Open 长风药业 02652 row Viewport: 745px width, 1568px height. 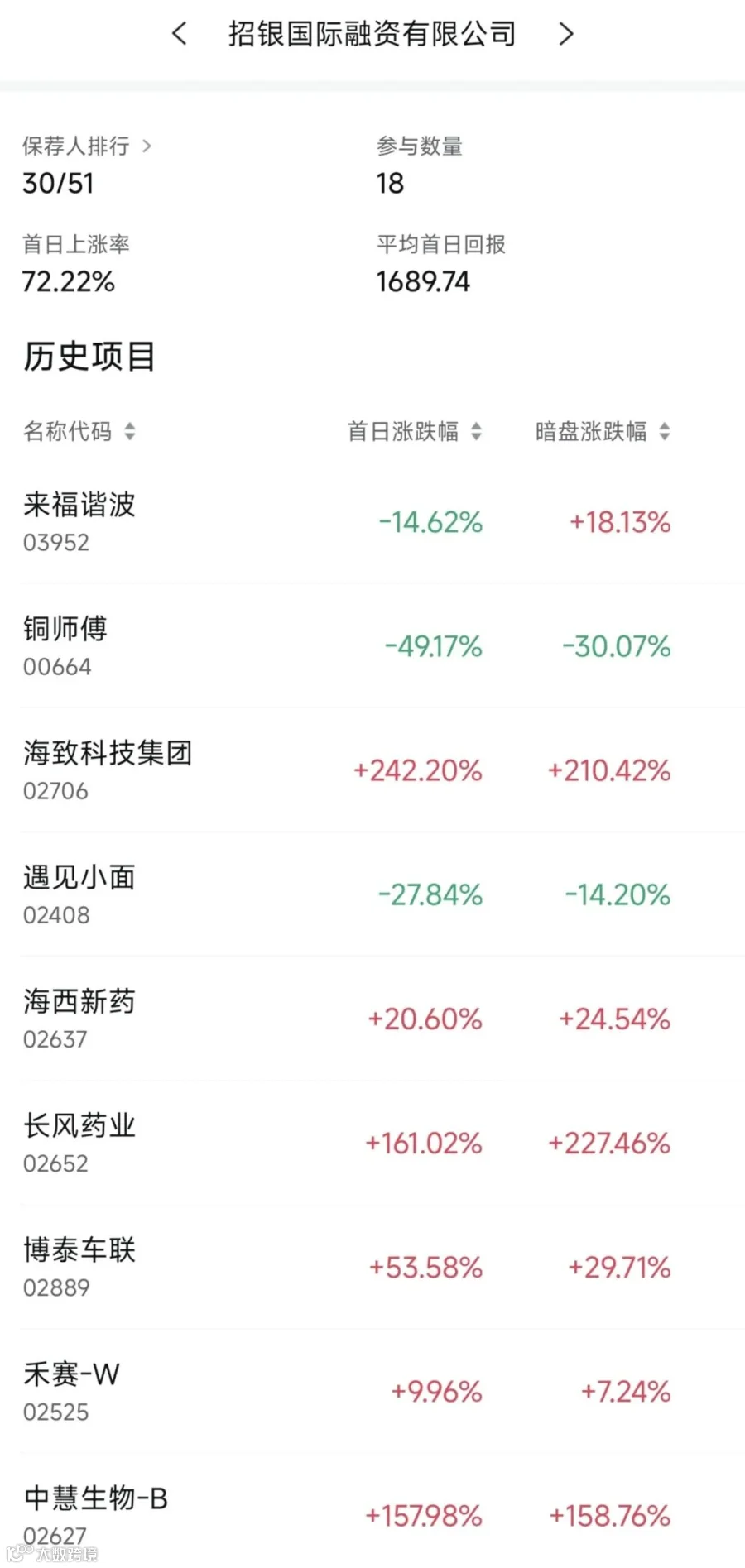tap(372, 1143)
